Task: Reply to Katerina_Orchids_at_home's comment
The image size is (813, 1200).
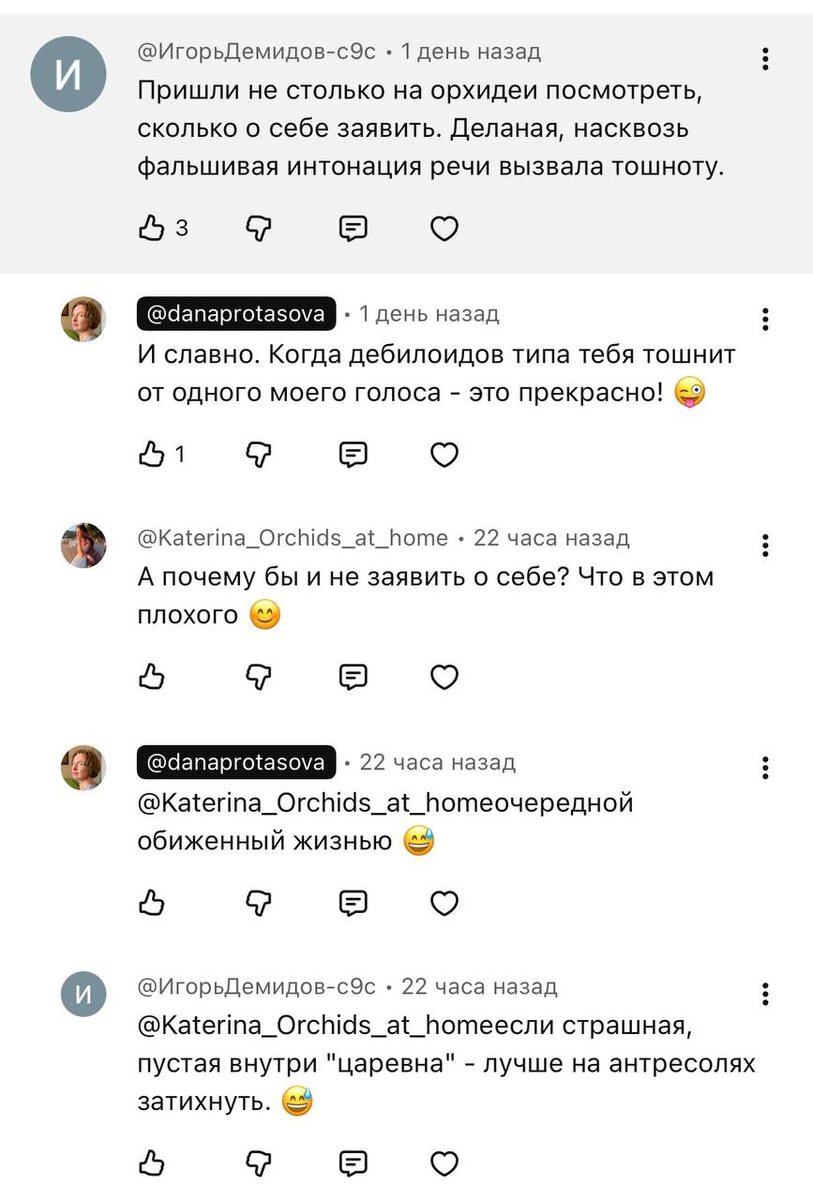Action: [352, 678]
